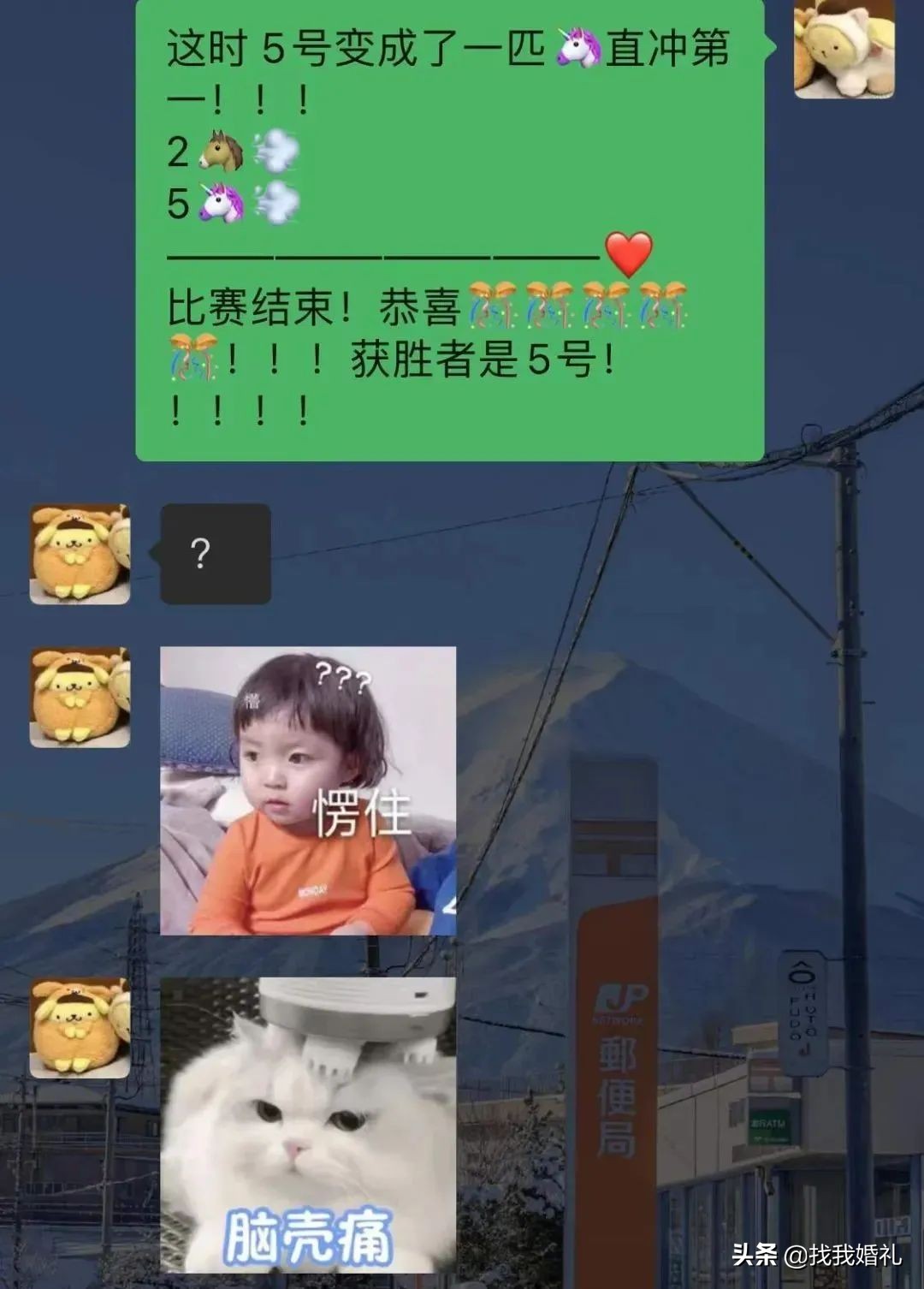
Task: Open the 愣住 baby sticker
Action: pos(308,790)
